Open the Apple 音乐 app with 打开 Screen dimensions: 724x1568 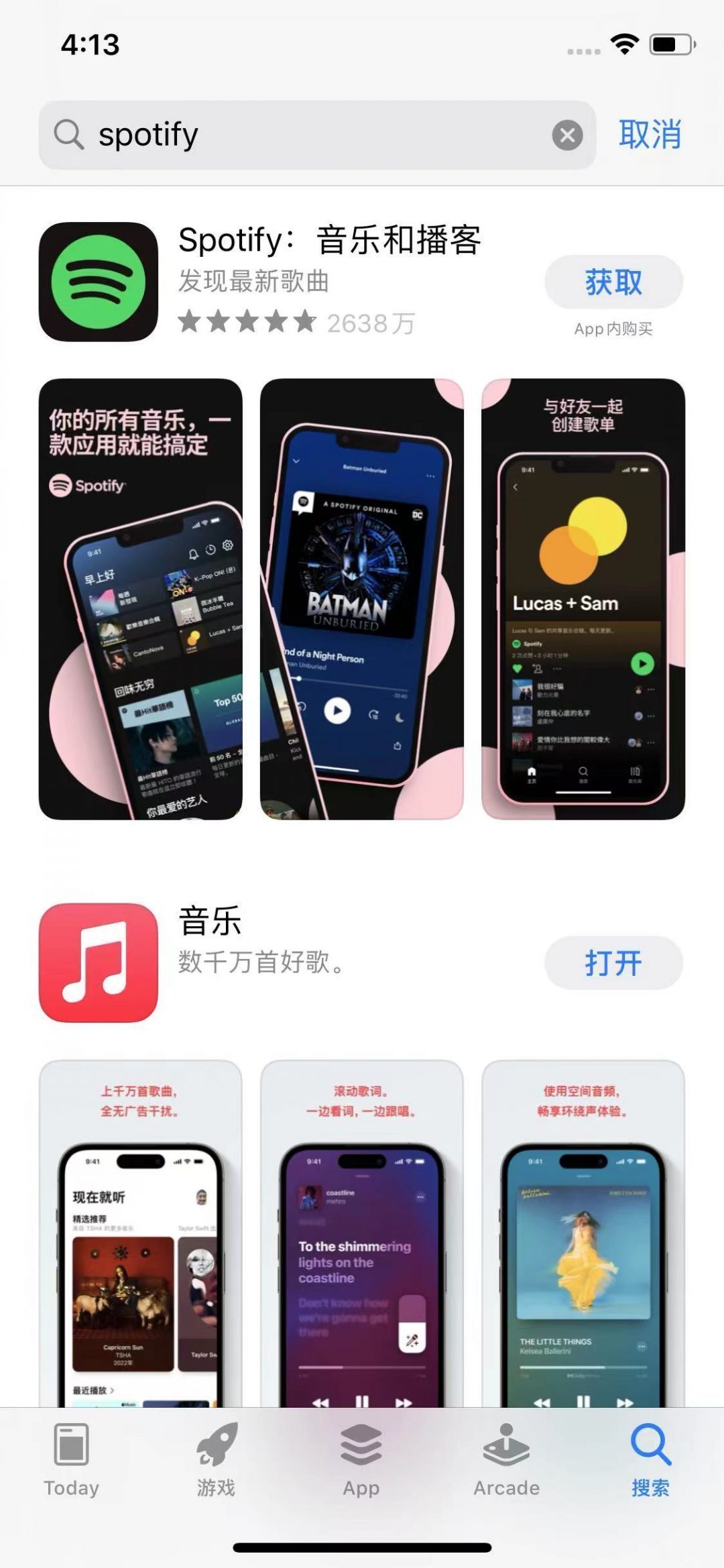(x=613, y=963)
